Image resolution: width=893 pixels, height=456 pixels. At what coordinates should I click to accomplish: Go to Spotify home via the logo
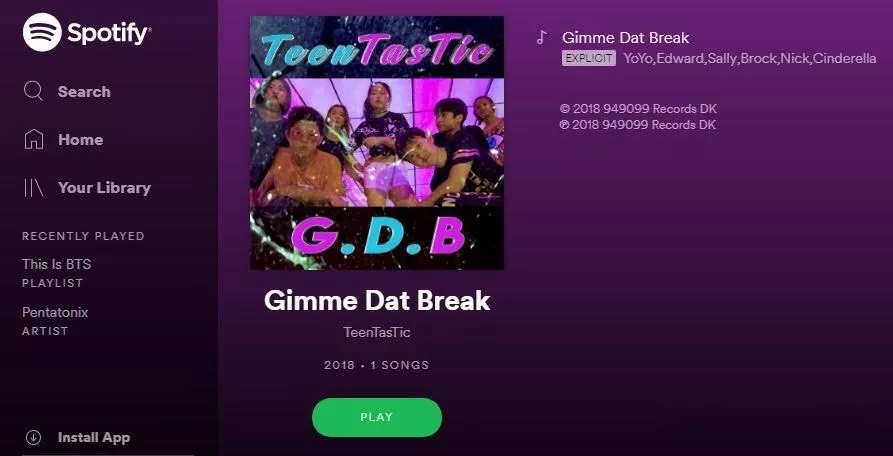(x=87, y=32)
